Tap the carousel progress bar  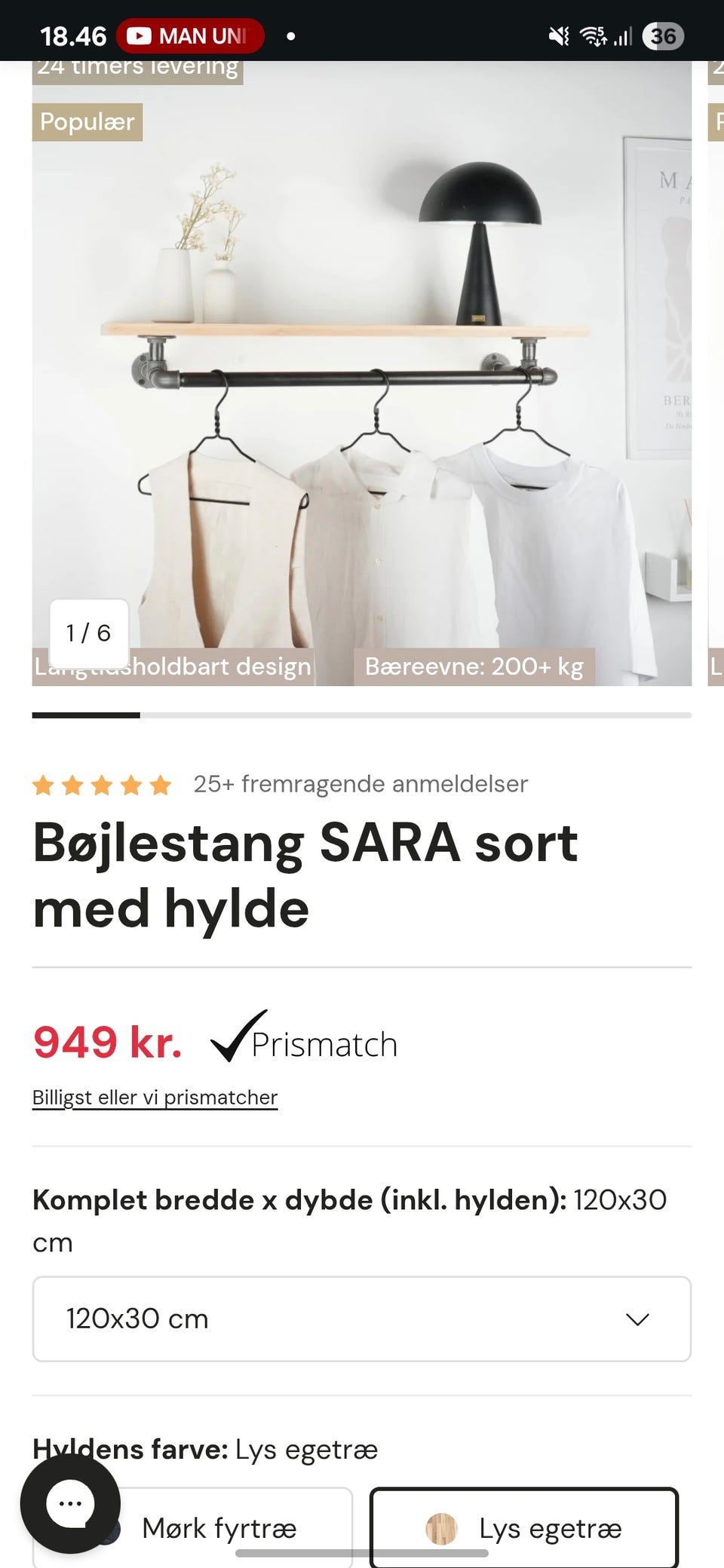pos(361,715)
